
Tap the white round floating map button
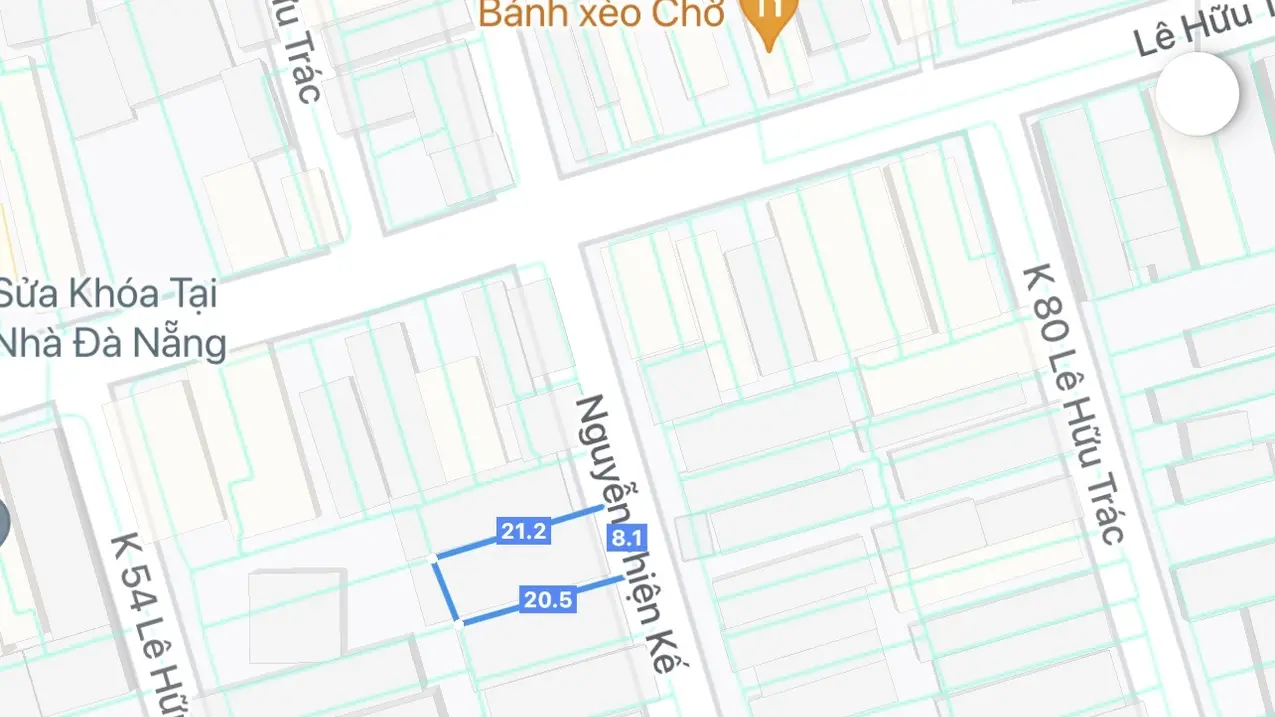pyautogui.click(x=1197, y=94)
